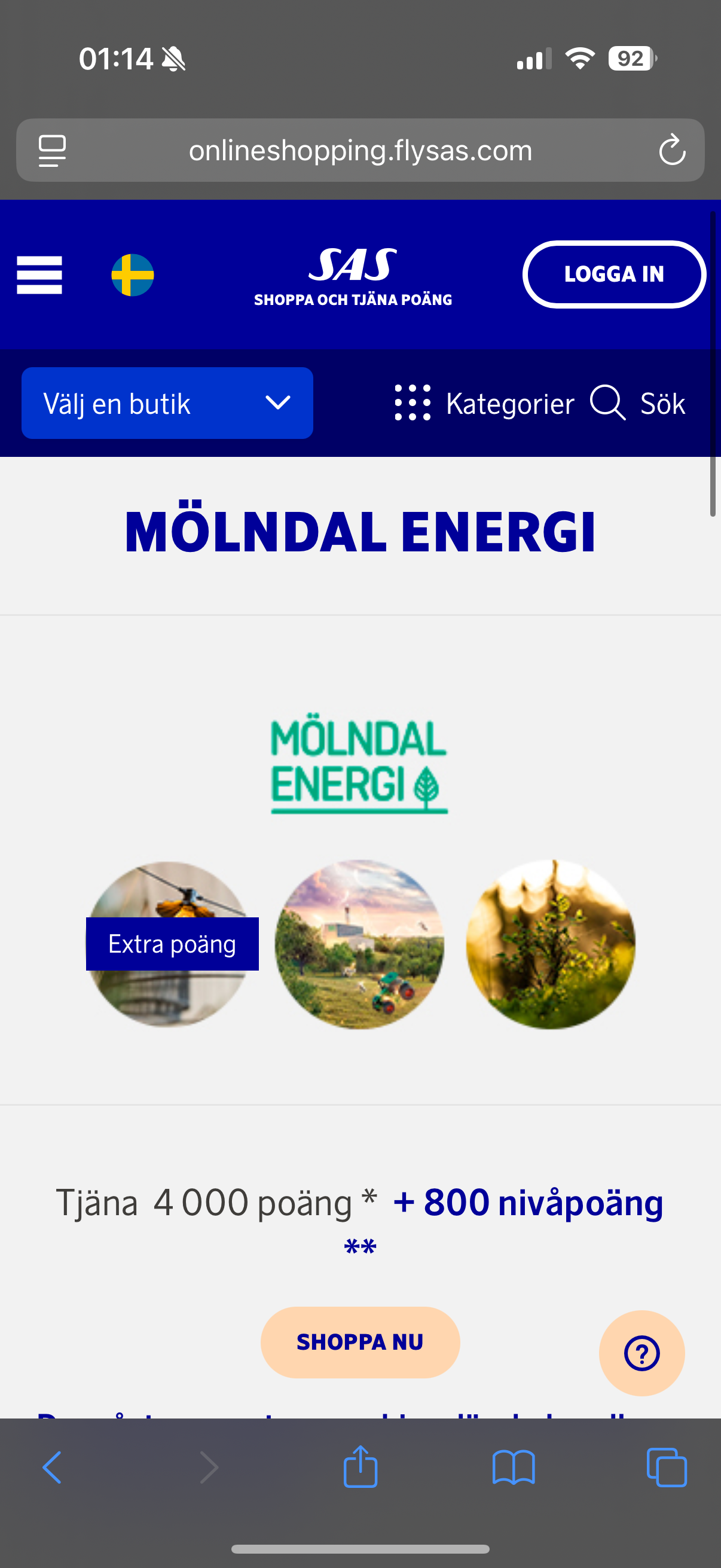Viewport: 721px width, 1568px height.
Task: Open the hamburger menu
Action: pyautogui.click(x=39, y=274)
